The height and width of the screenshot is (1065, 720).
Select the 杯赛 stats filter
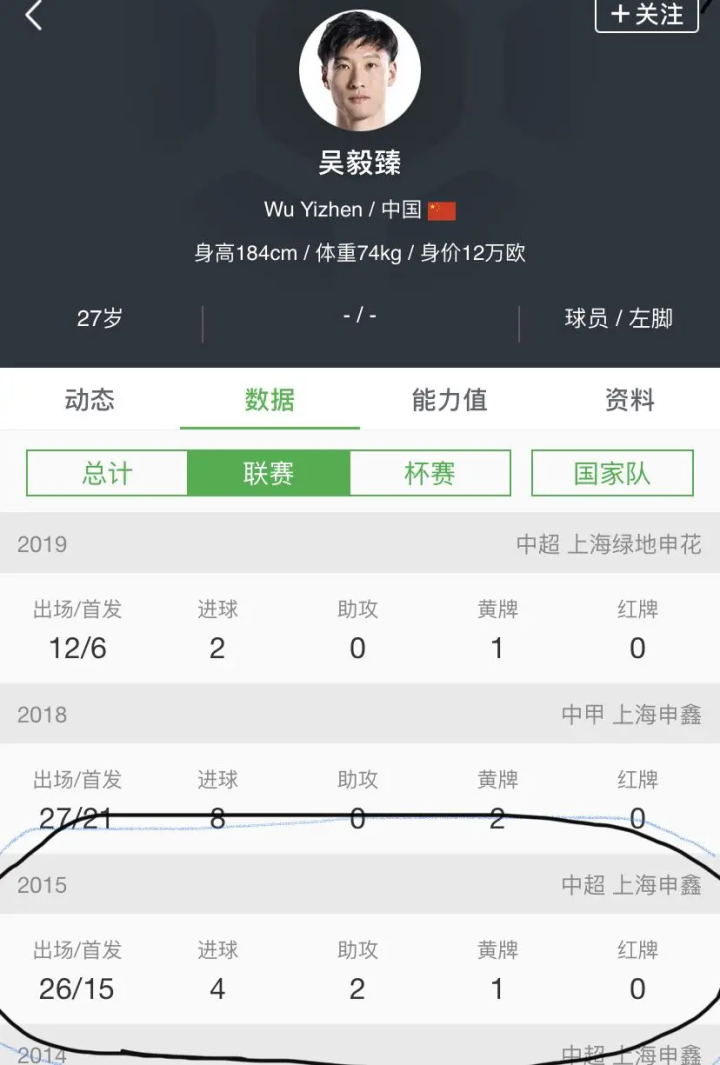click(x=430, y=473)
